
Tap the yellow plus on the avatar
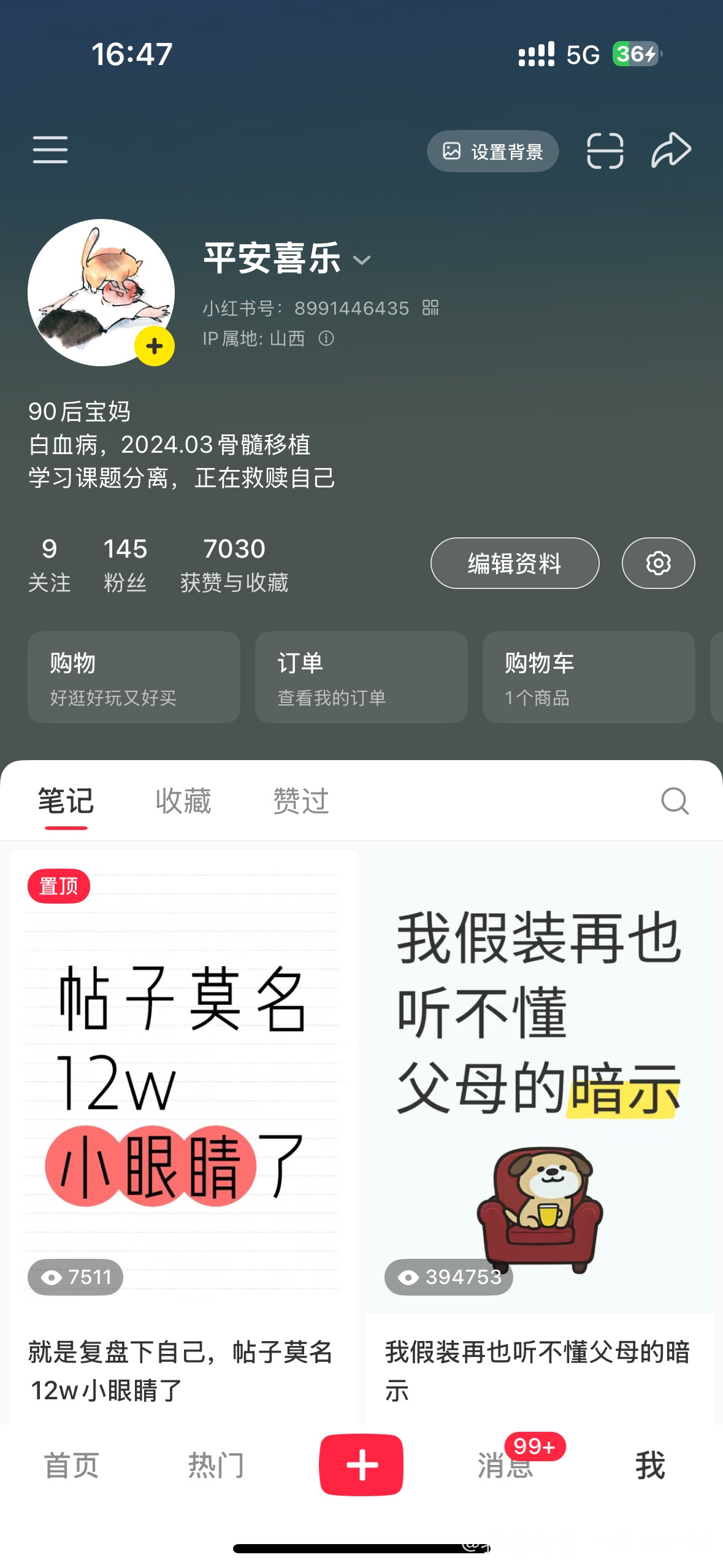pos(155,347)
